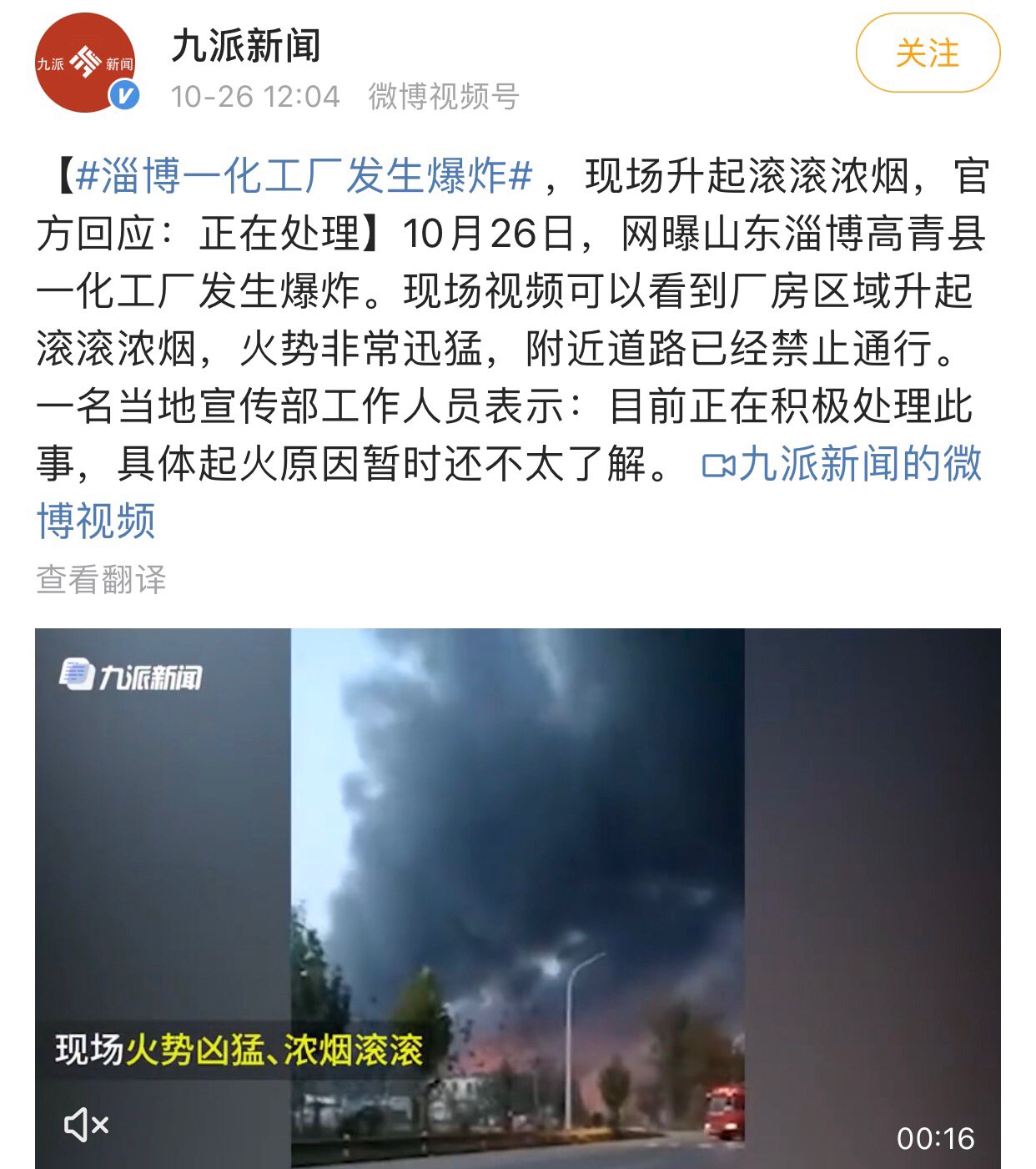
Task: Follow 九派新闻 with the 关注 button
Action: (x=927, y=53)
